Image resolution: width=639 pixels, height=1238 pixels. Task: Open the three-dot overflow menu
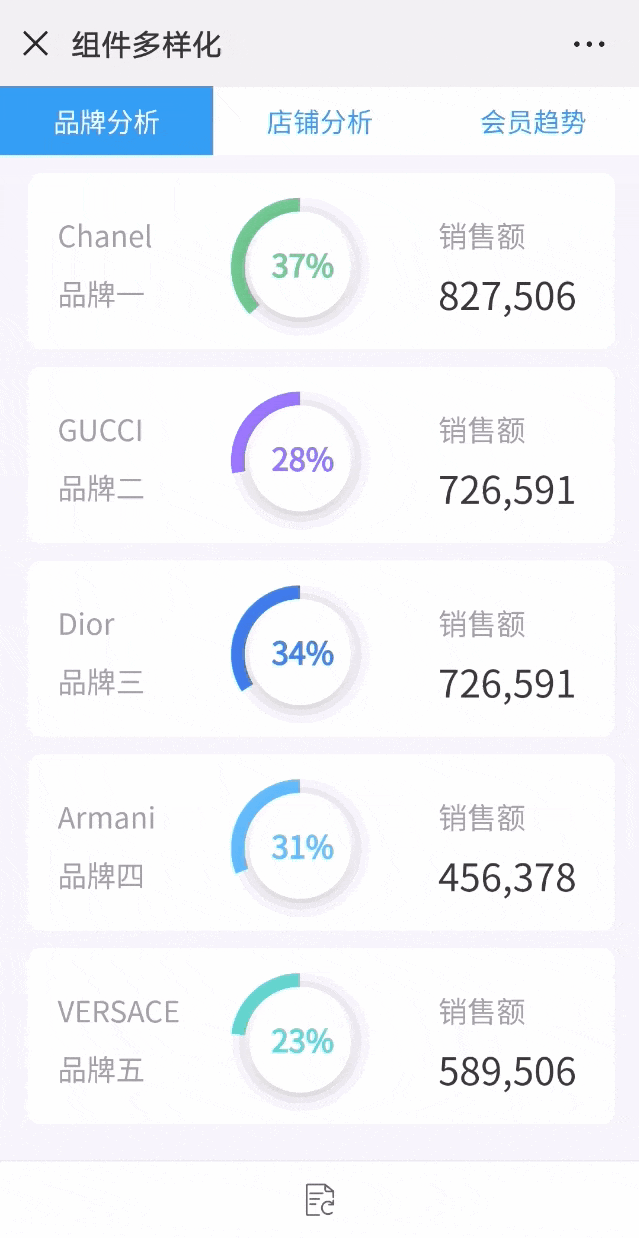[x=589, y=44]
